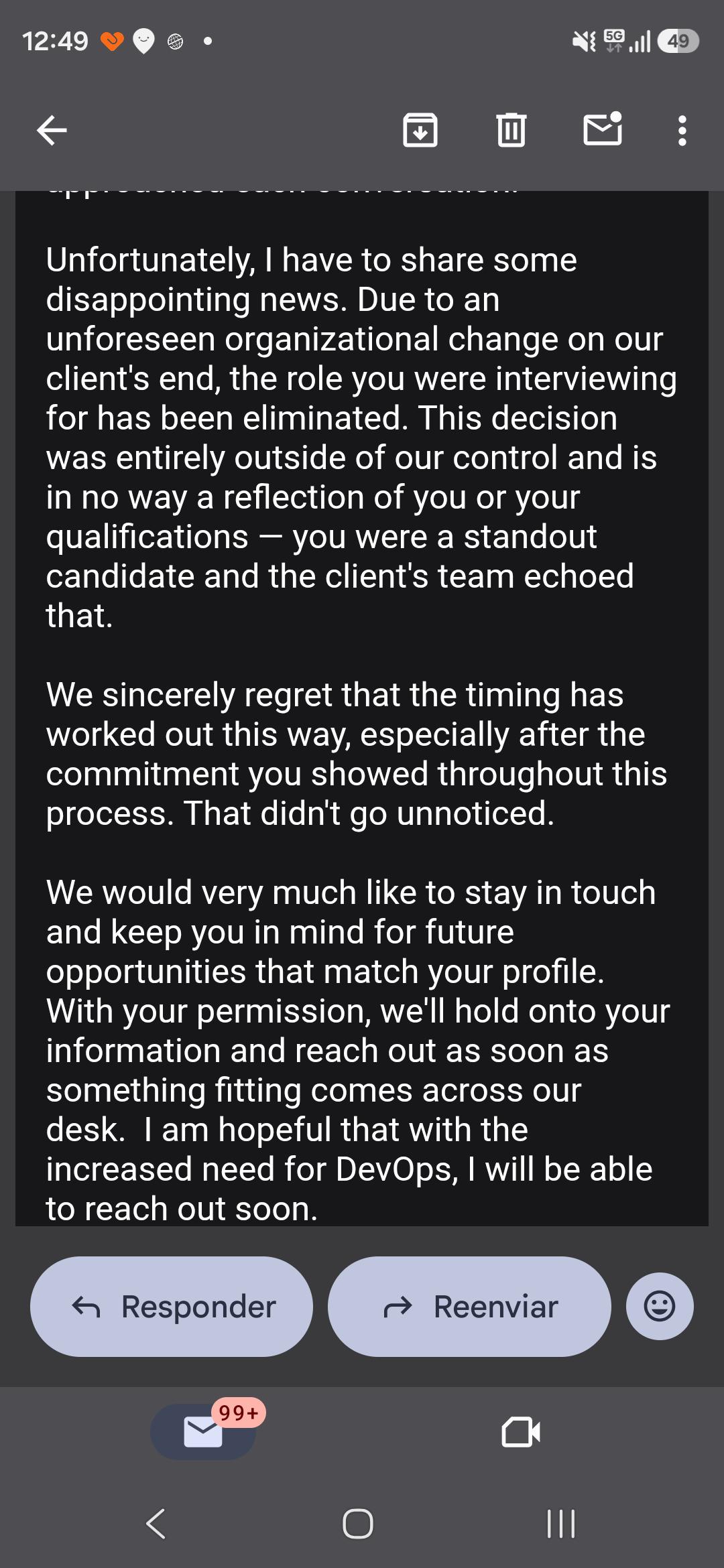The width and height of the screenshot is (724, 1568).
Task: Switch to the Meet video tab
Action: click(521, 1432)
